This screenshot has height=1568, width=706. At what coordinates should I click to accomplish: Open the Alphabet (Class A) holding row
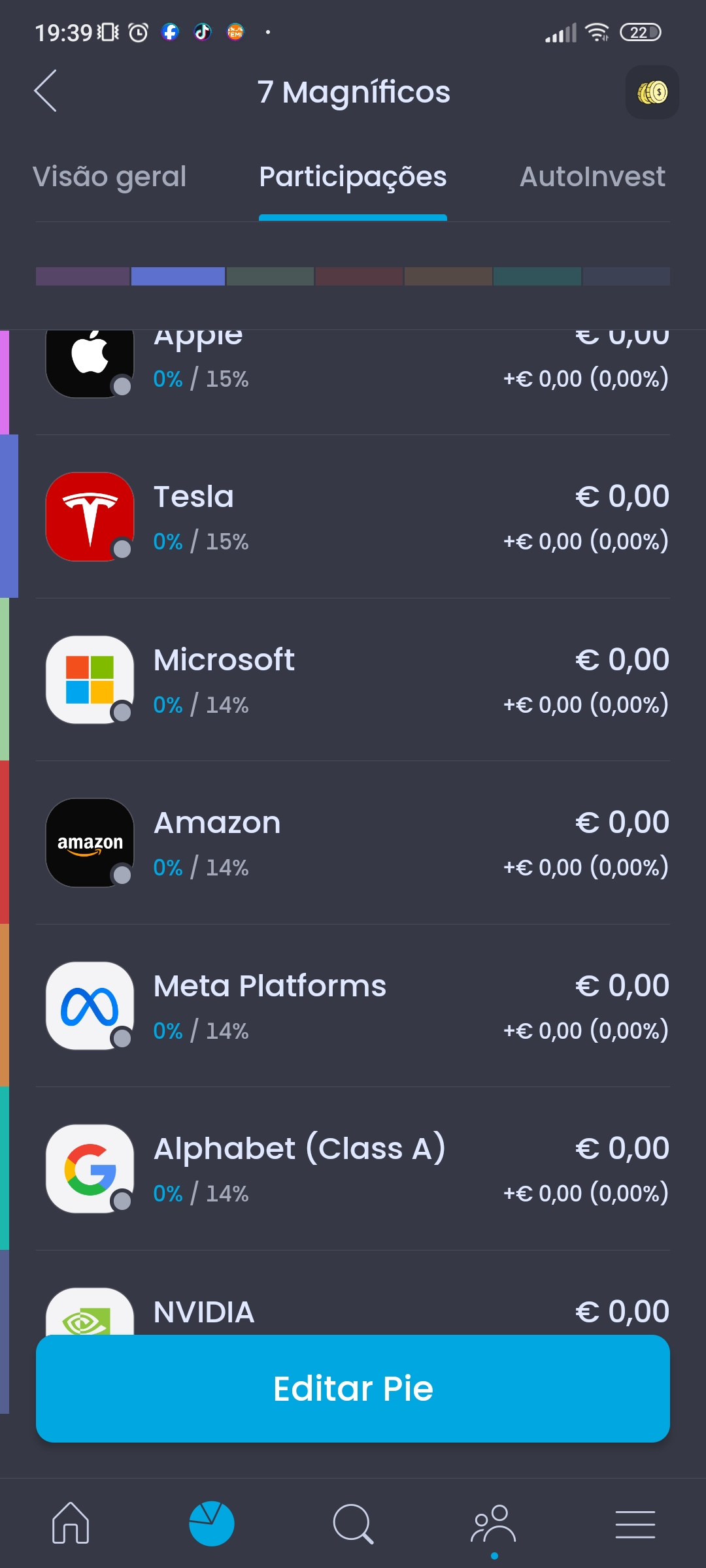click(353, 1169)
